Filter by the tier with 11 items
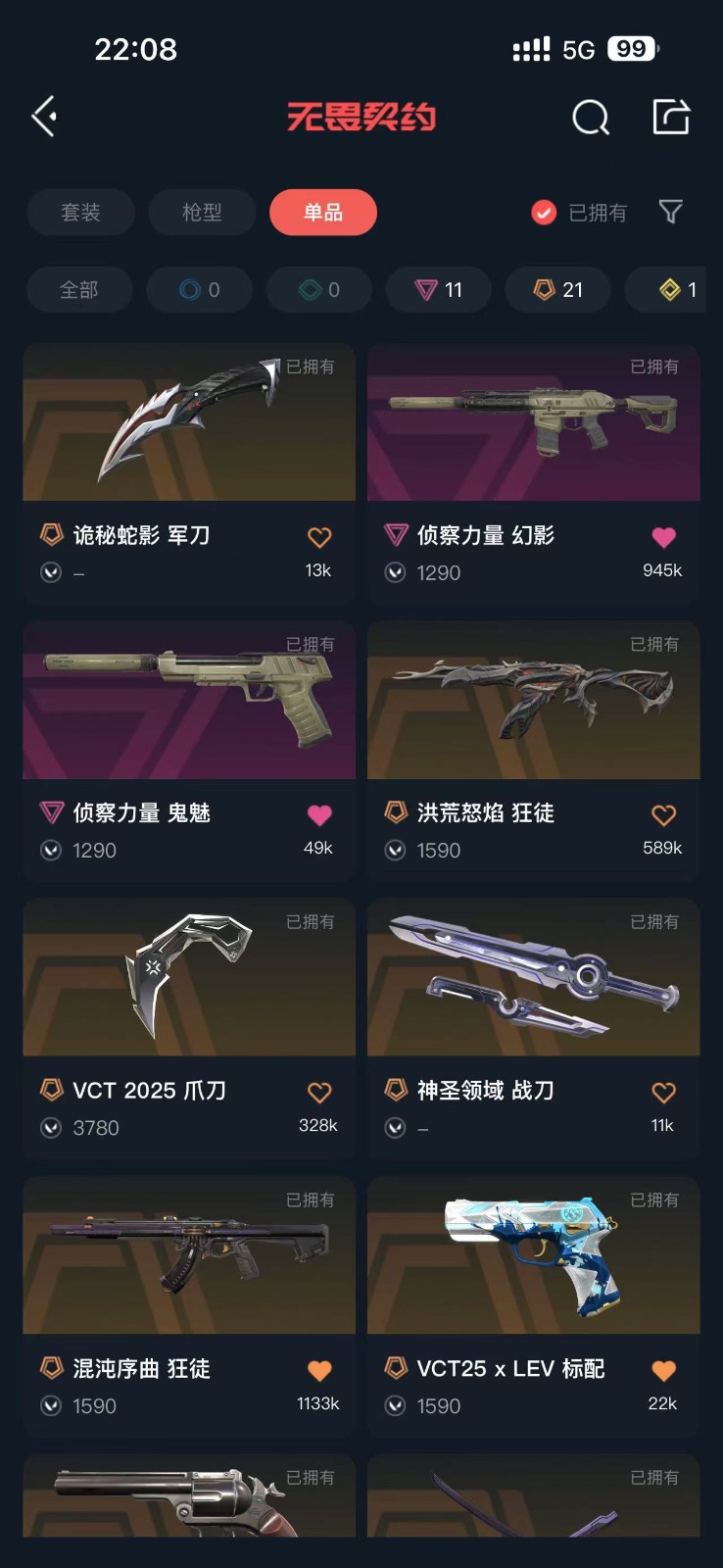Screen dimensions: 723x1568 [438, 290]
